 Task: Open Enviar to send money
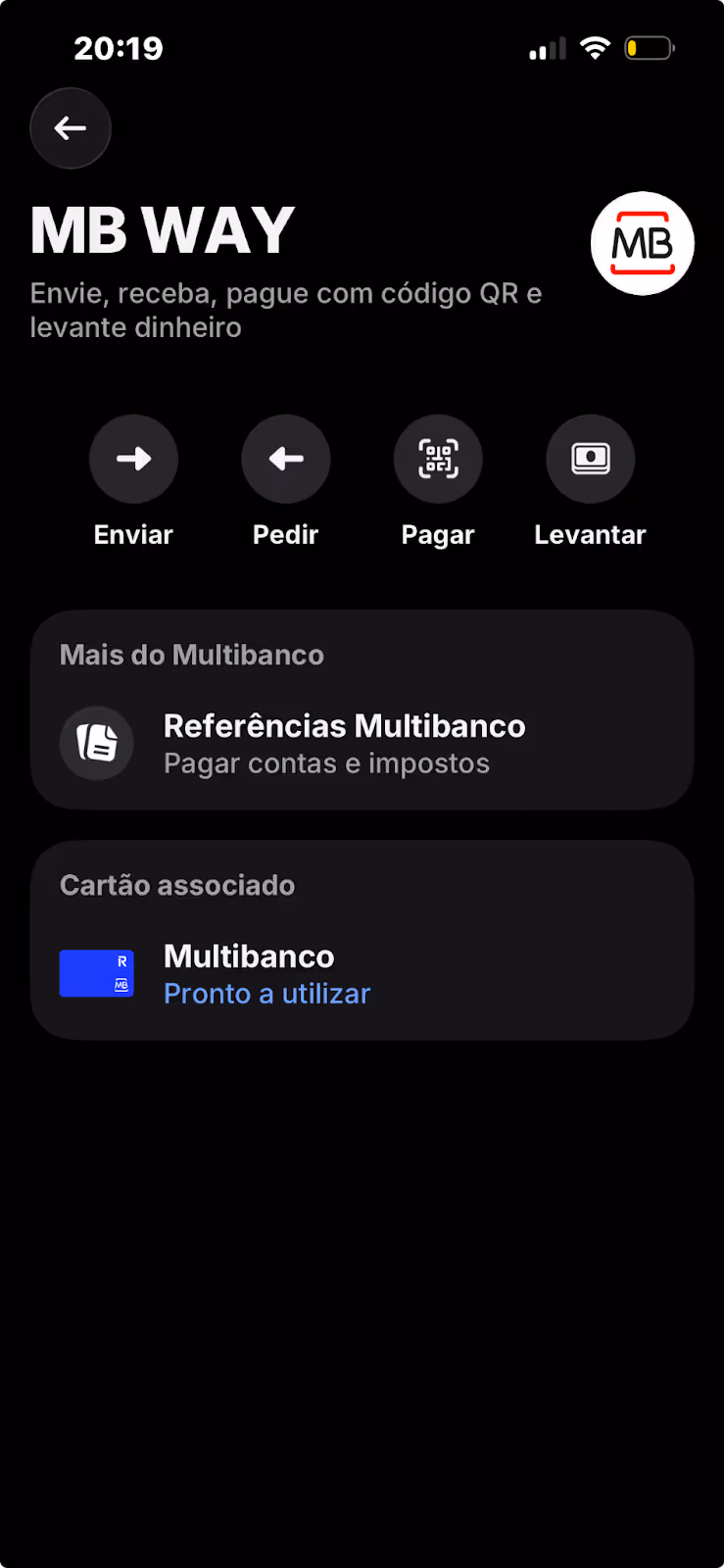[133, 459]
